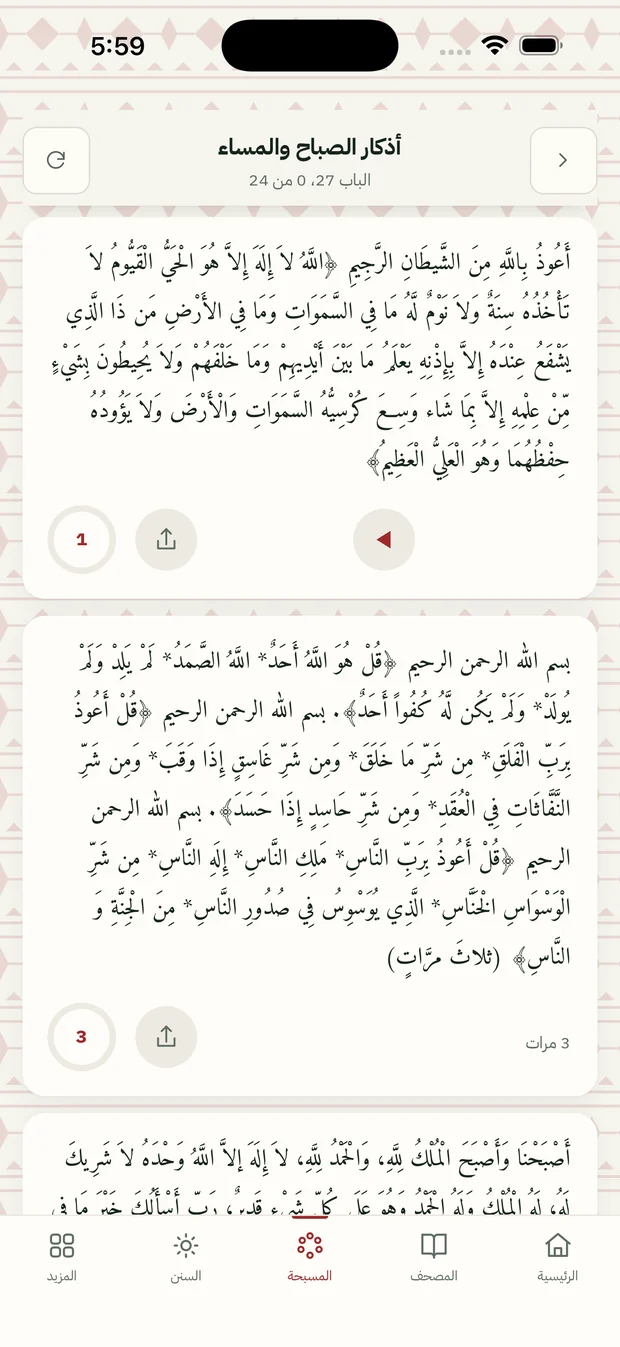Switch to the المصحف tab
The image size is (620, 1347).
(x=434, y=1257)
